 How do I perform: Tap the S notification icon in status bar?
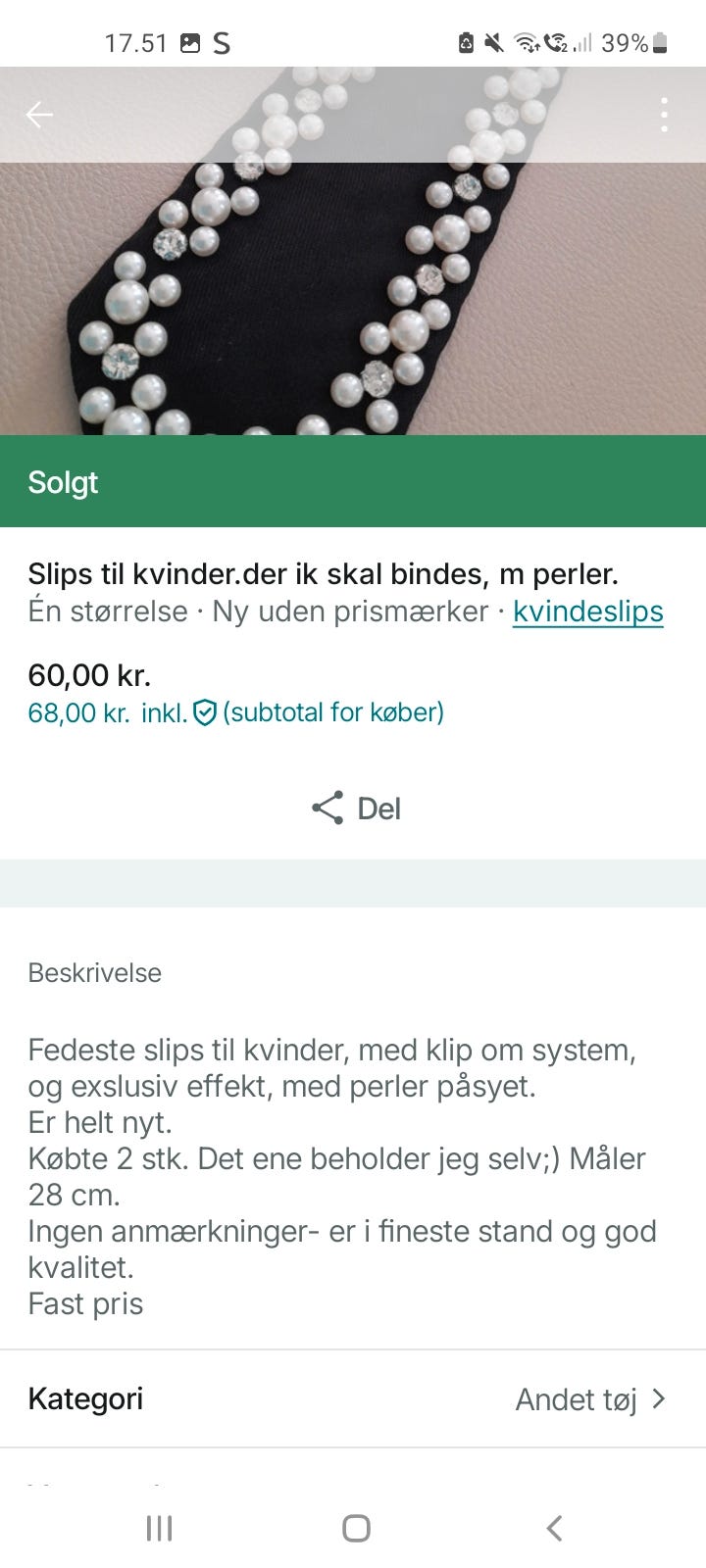coord(222,43)
